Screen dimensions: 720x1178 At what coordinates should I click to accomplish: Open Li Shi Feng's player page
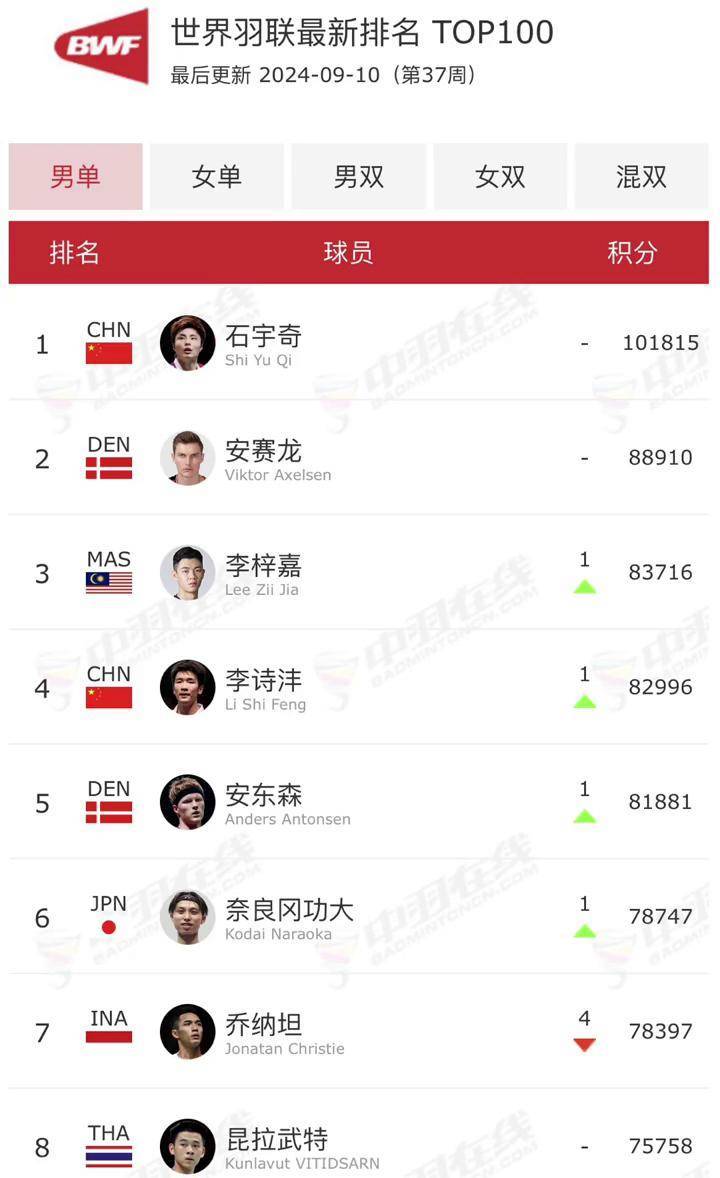[x=262, y=680]
